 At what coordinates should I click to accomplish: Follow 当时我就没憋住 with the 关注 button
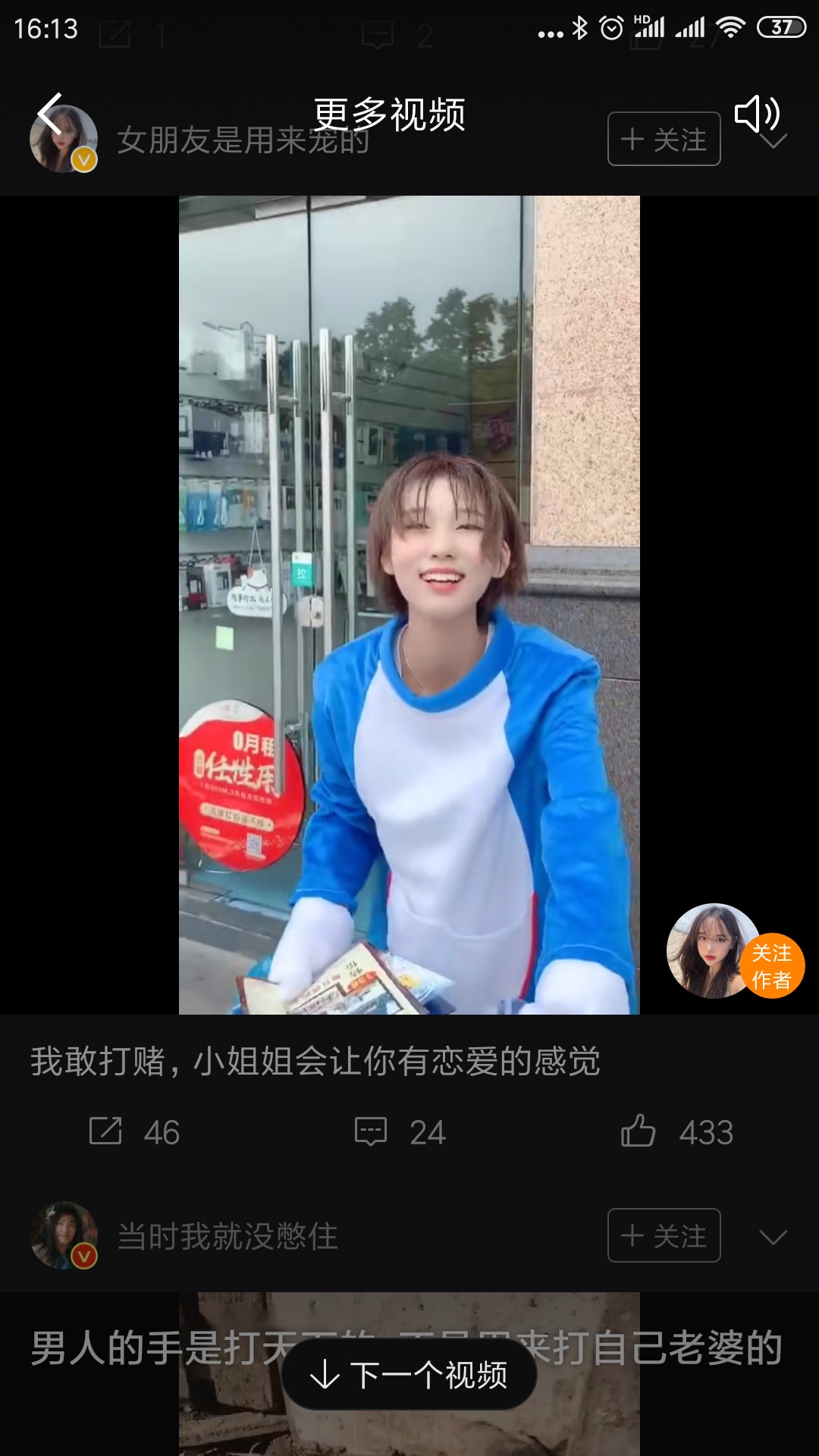[x=664, y=1235]
